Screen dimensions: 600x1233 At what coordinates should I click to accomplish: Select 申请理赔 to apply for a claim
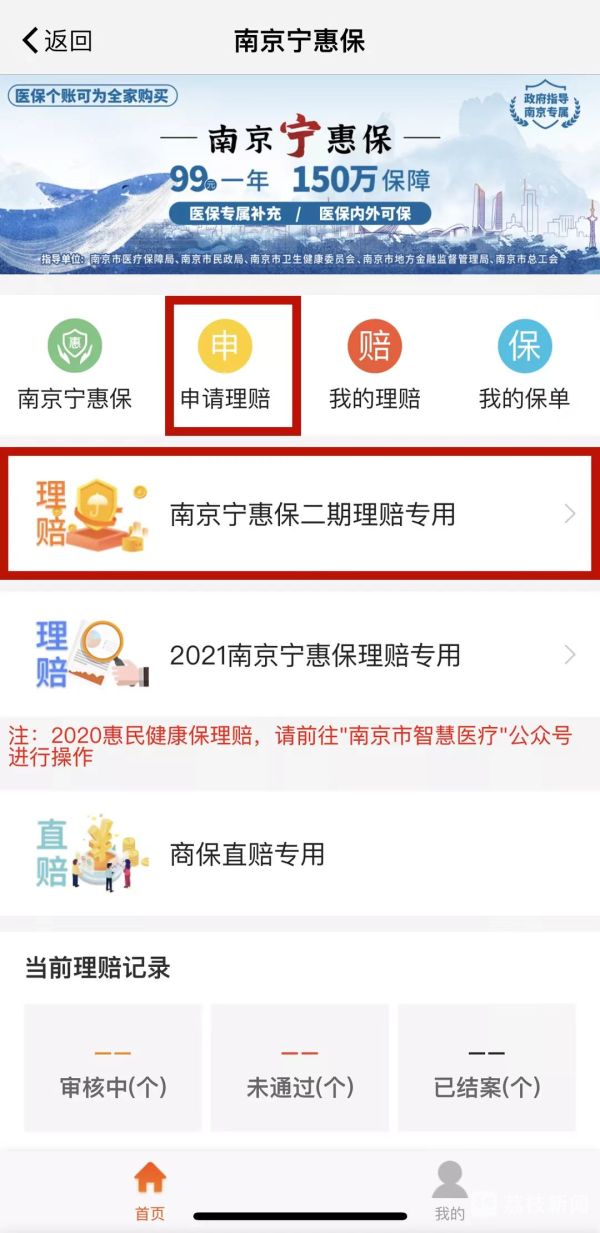click(225, 365)
